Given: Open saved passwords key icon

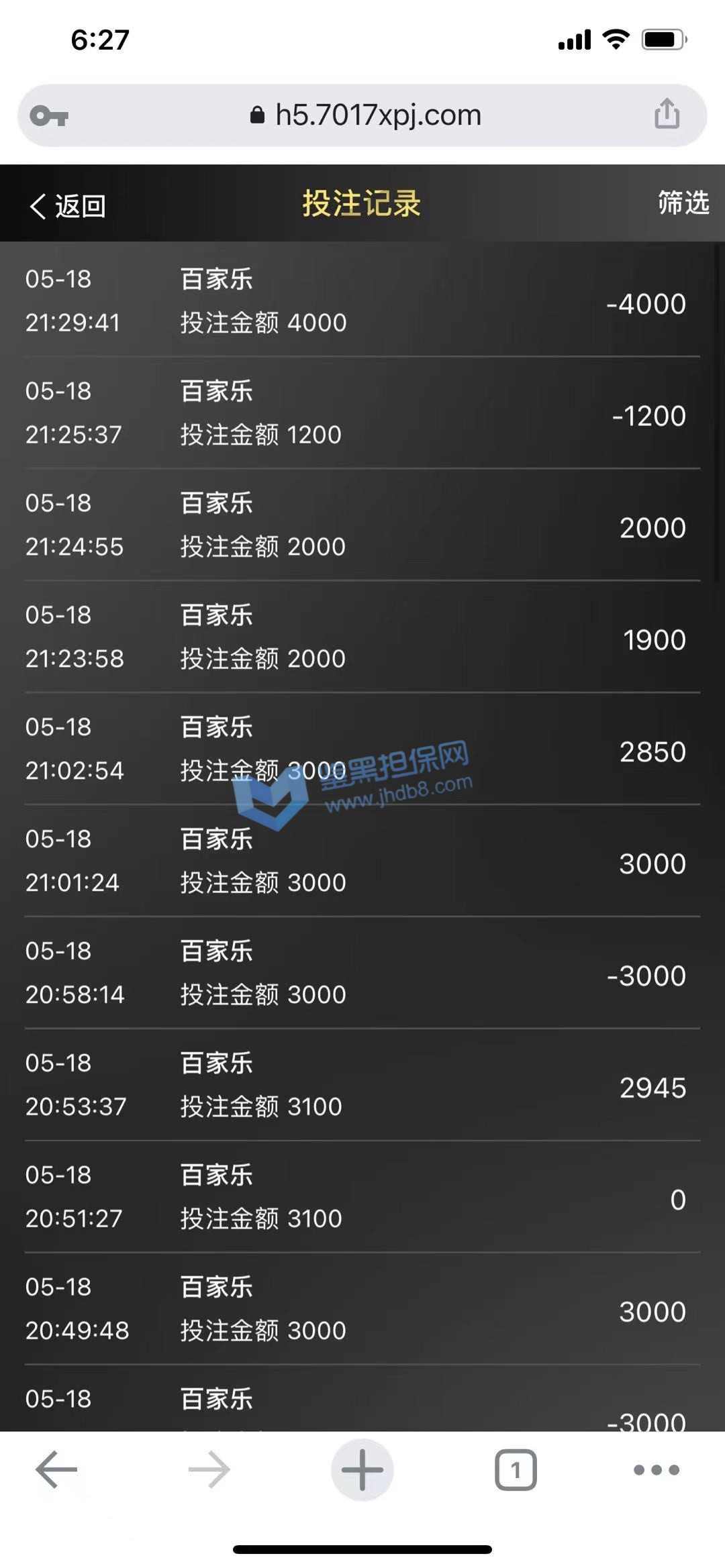Looking at the screenshot, I should pos(49,116).
